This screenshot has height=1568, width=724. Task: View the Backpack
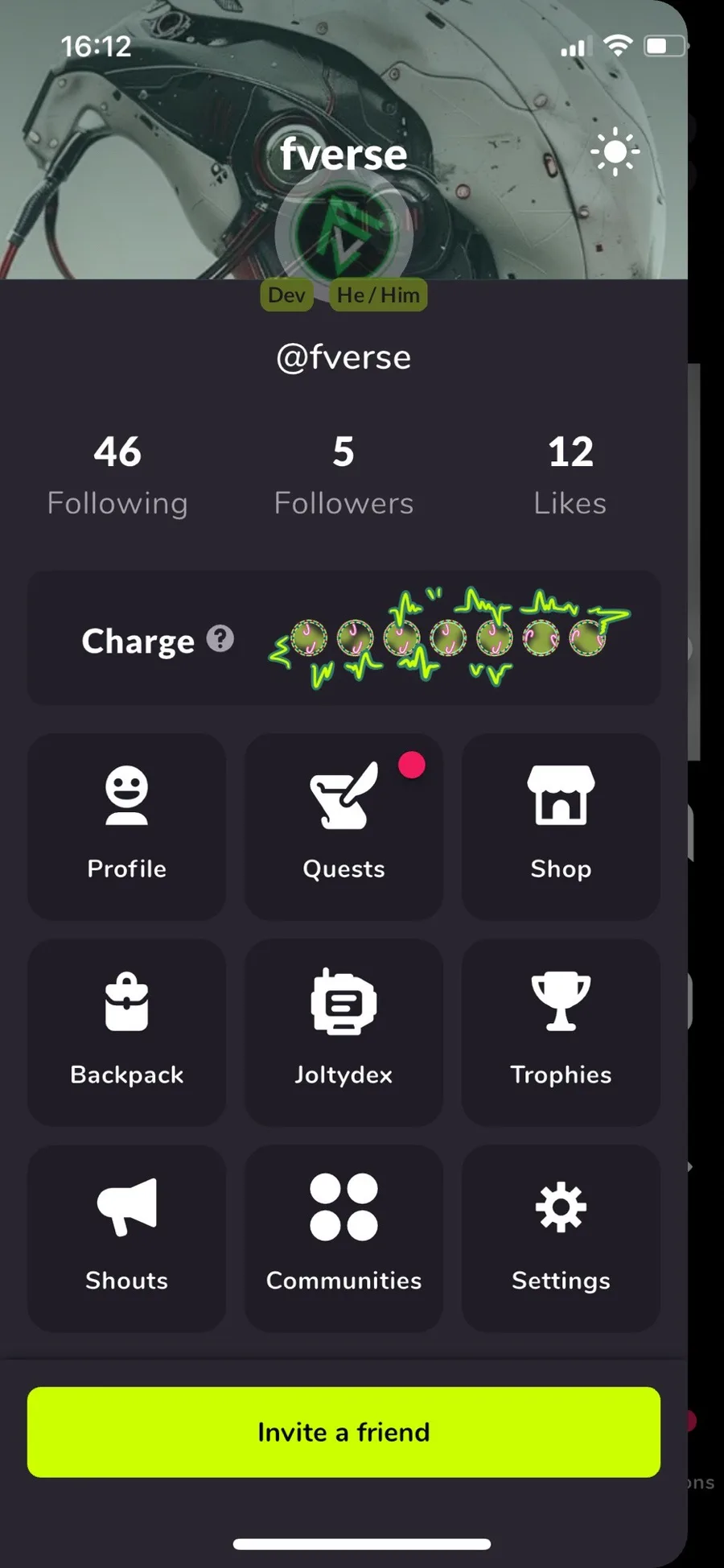tap(127, 1032)
